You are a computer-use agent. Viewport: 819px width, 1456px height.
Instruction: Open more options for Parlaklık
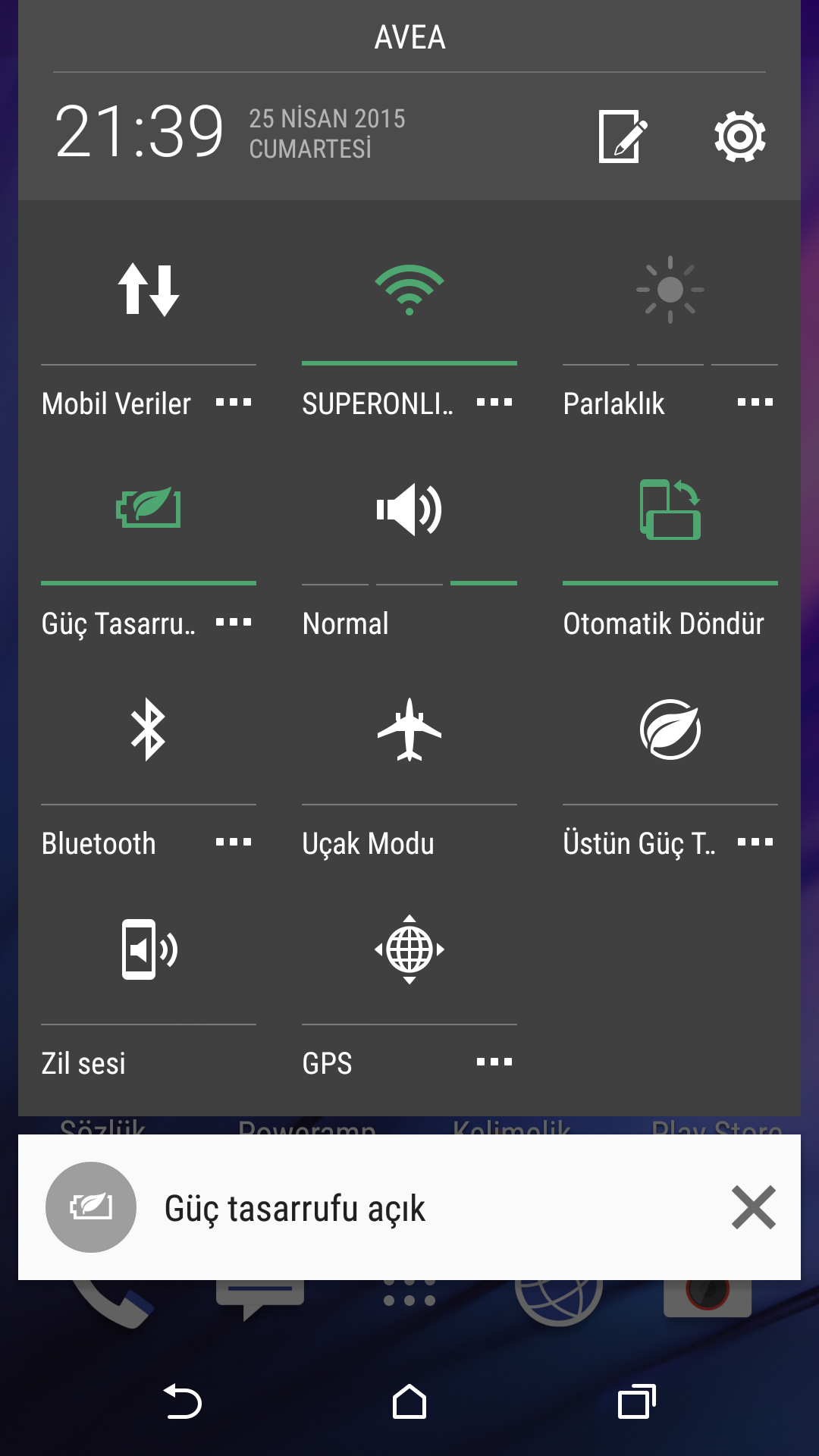coord(755,403)
